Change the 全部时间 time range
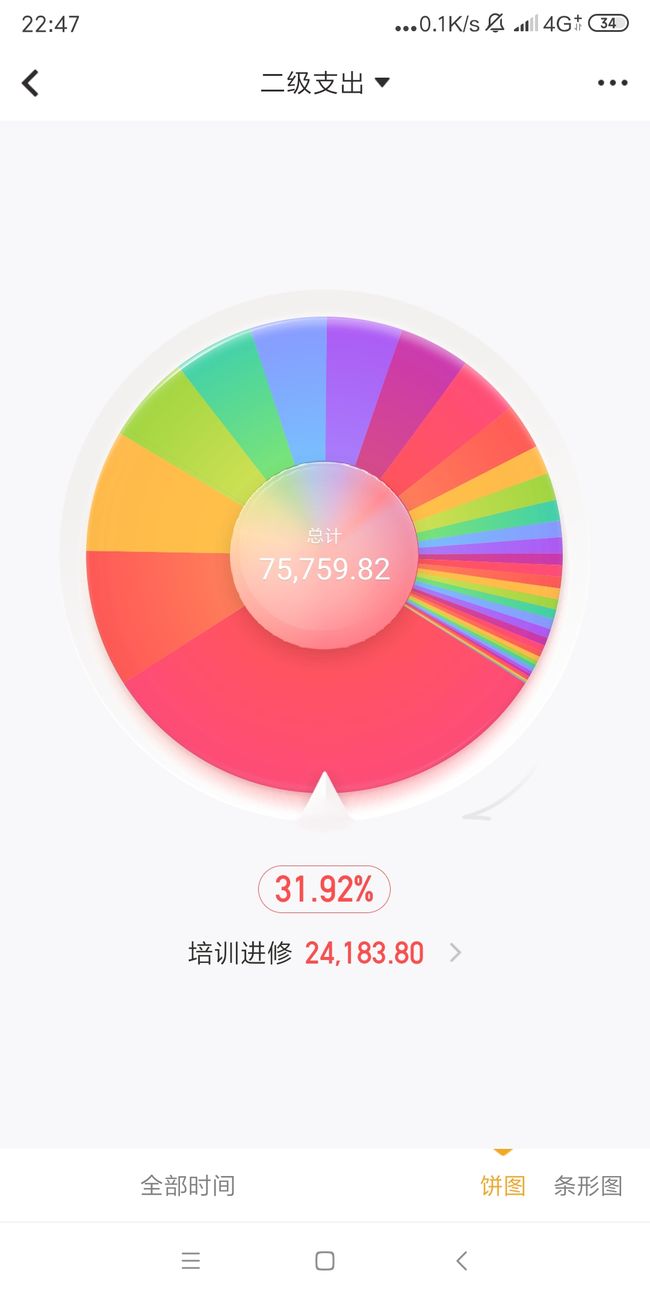This screenshot has height=1300, width=650. coord(188,1186)
